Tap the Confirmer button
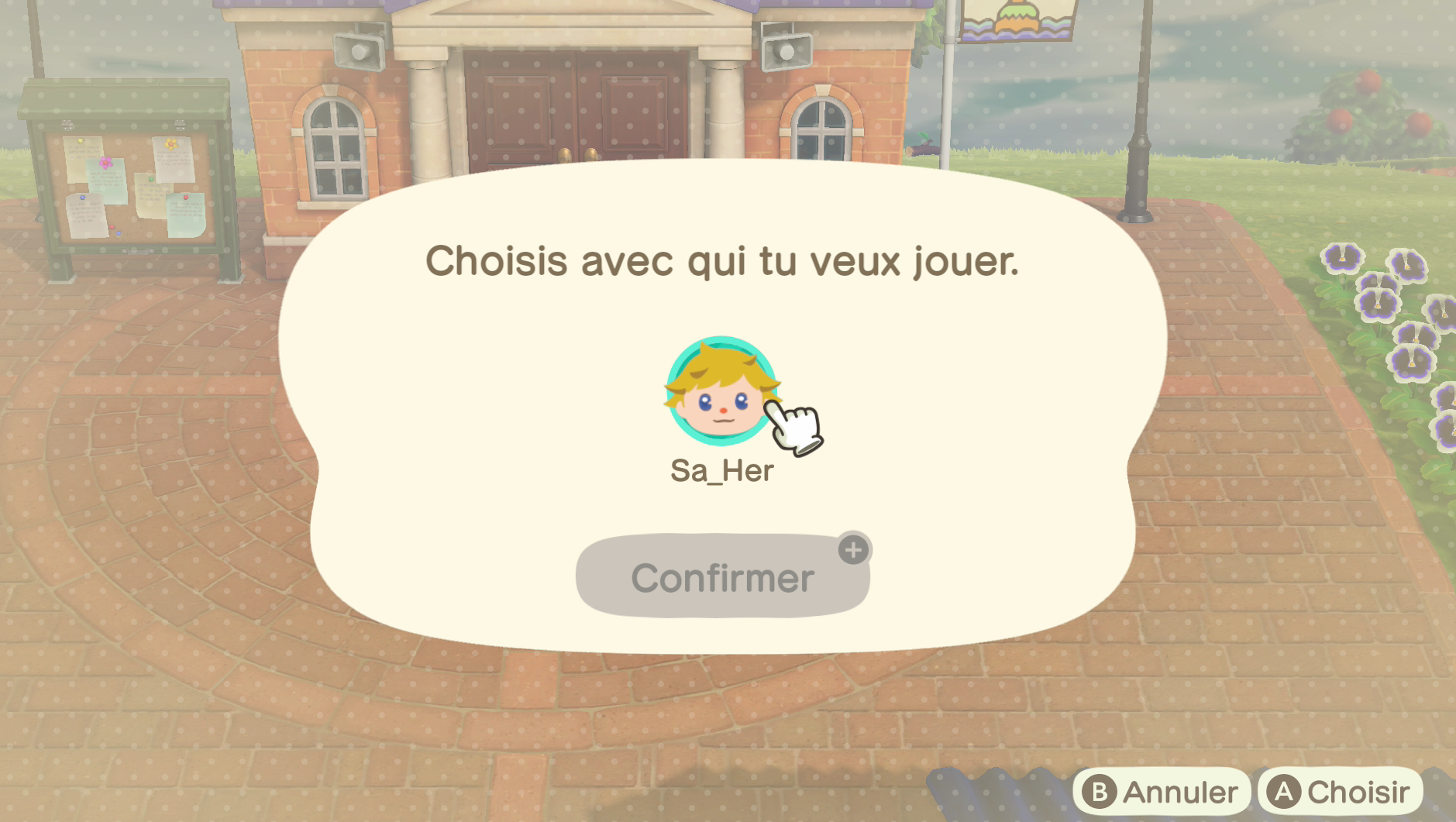 click(x=722, y=576)
